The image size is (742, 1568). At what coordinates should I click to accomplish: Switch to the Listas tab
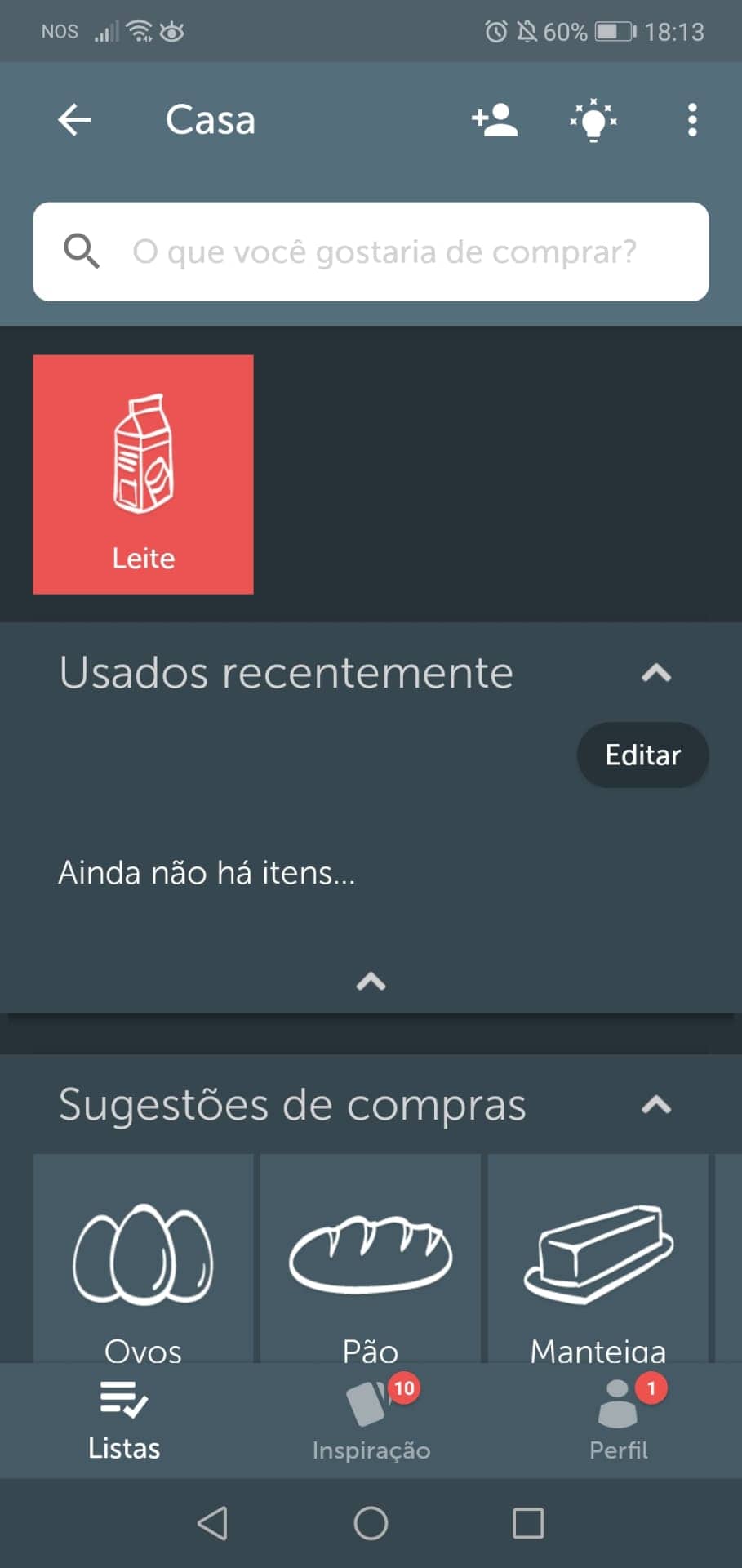[124, 1421]
